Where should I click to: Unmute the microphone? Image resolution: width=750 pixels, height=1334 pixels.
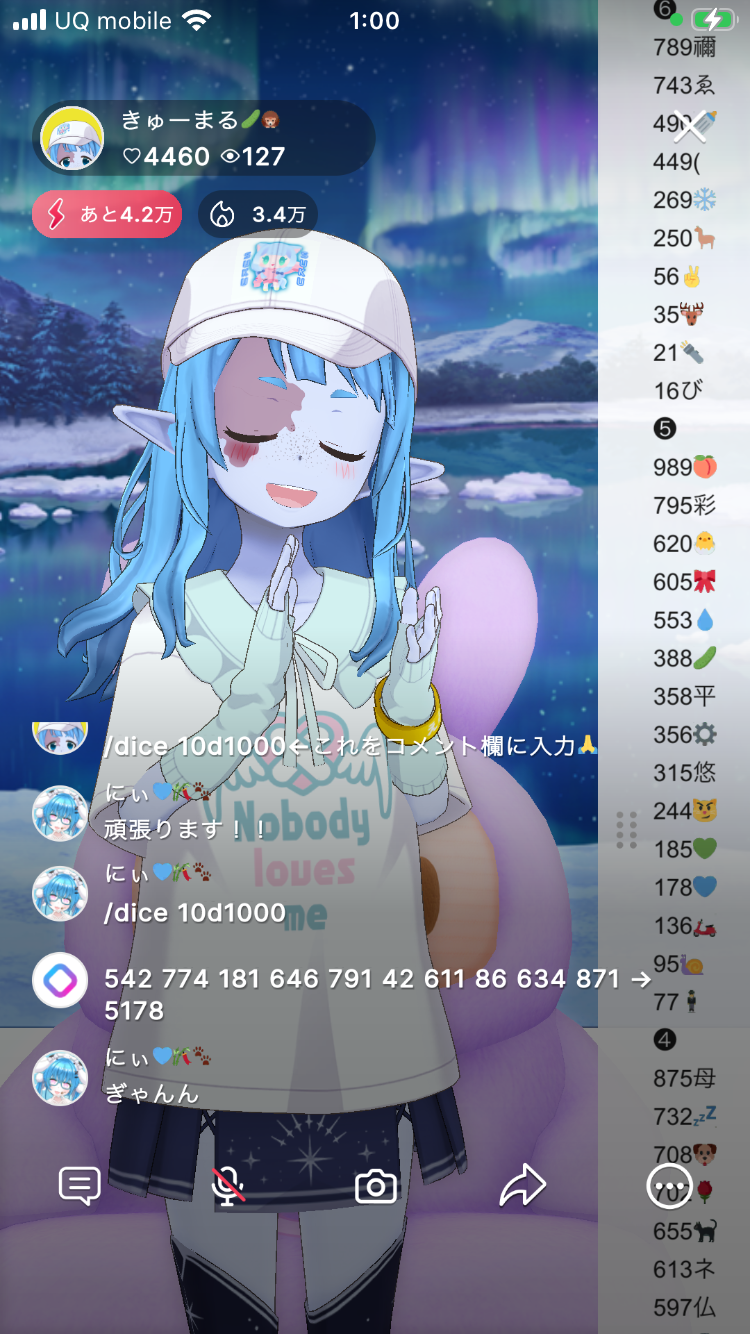click(229, 1186)
